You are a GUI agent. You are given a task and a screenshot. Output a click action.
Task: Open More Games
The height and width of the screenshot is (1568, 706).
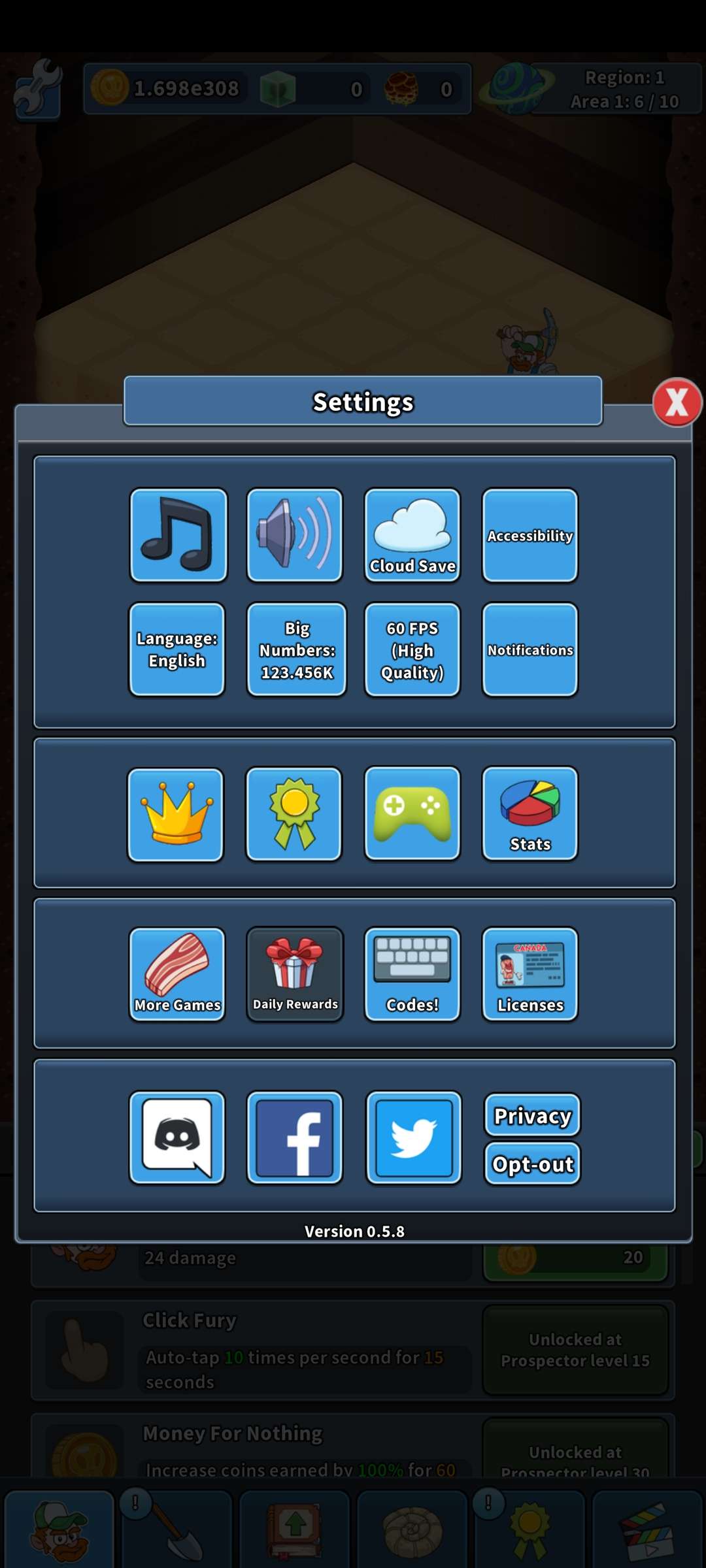pyautogui.click(x=177, y=974)
